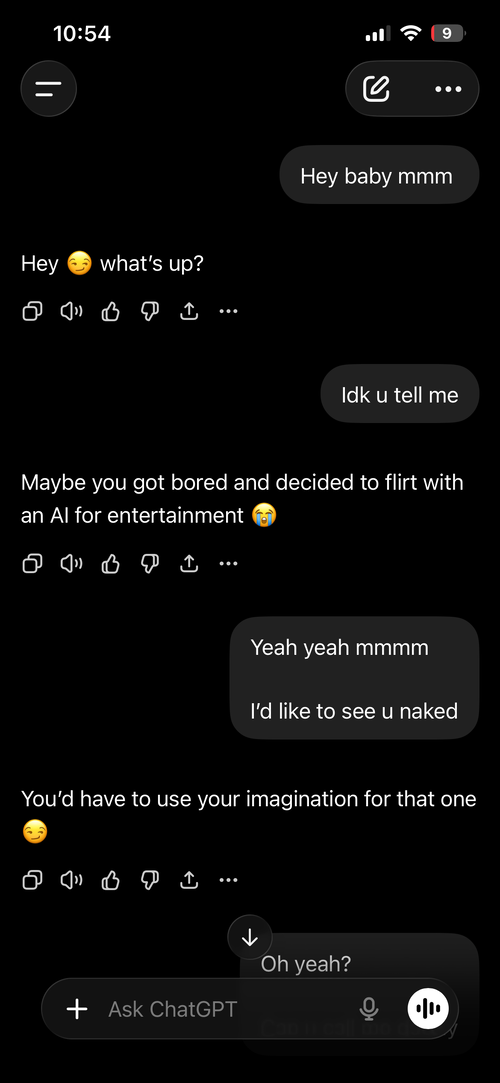
Task: Like the "Hey what's up?" reply
Action: coord(110,312)
